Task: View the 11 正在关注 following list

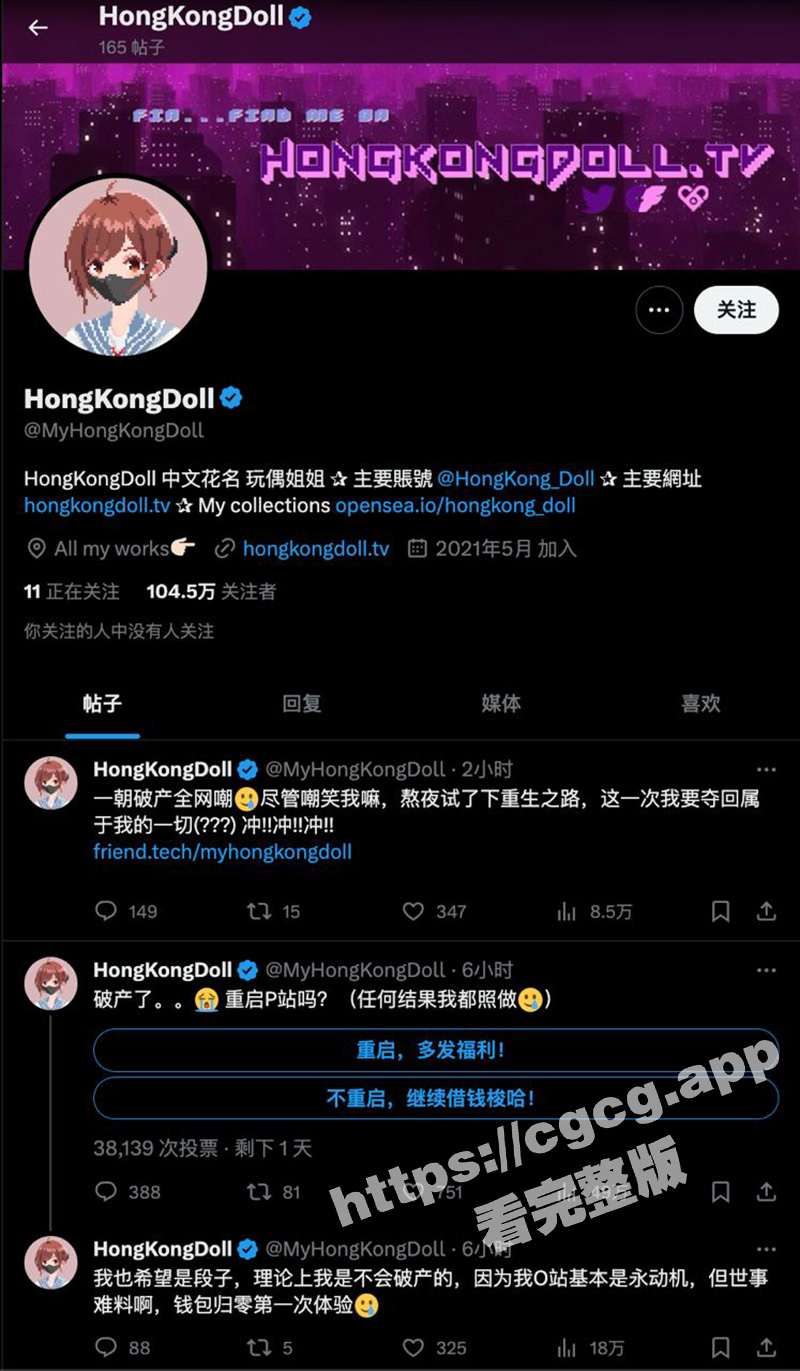Action: (x=71, y=592)
